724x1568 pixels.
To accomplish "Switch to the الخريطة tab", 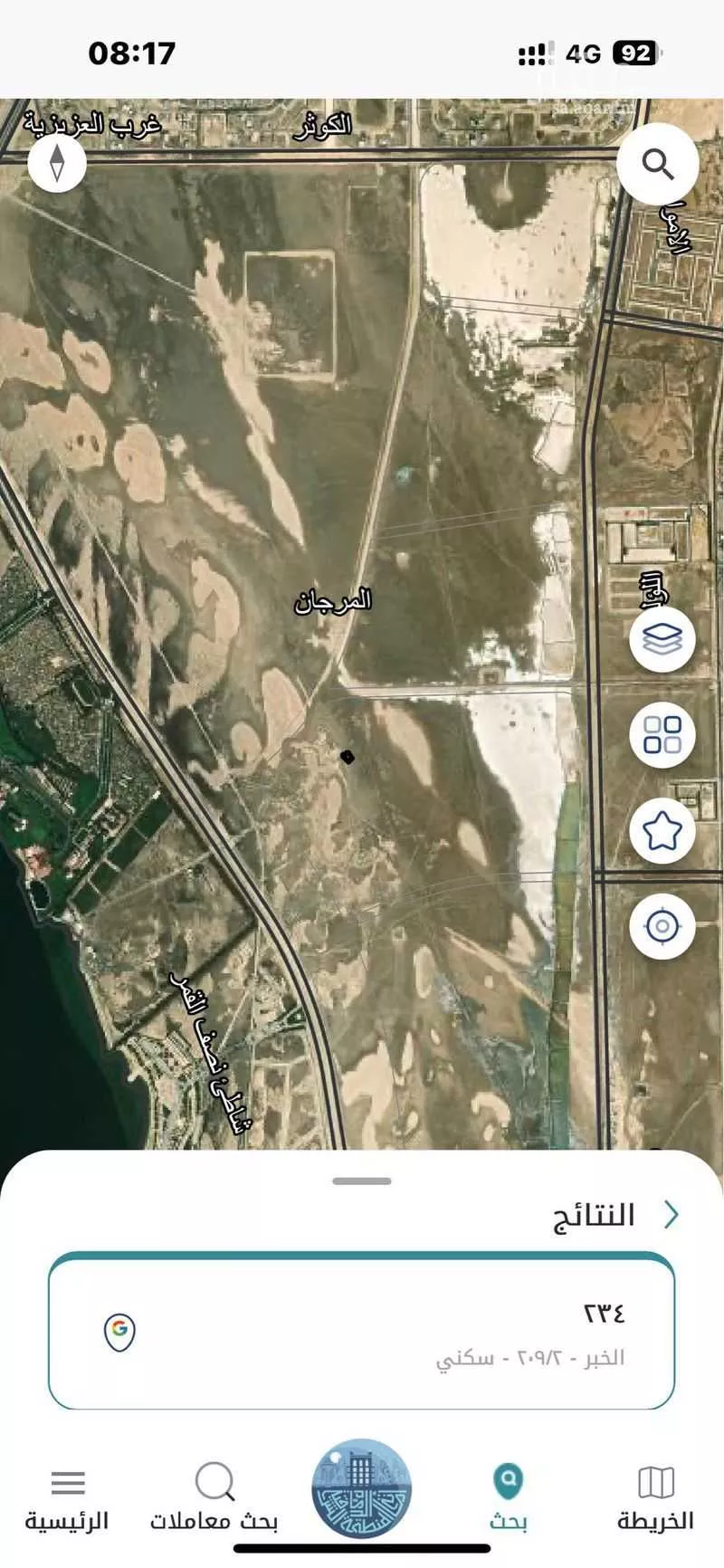I will tap(656, 1498).
